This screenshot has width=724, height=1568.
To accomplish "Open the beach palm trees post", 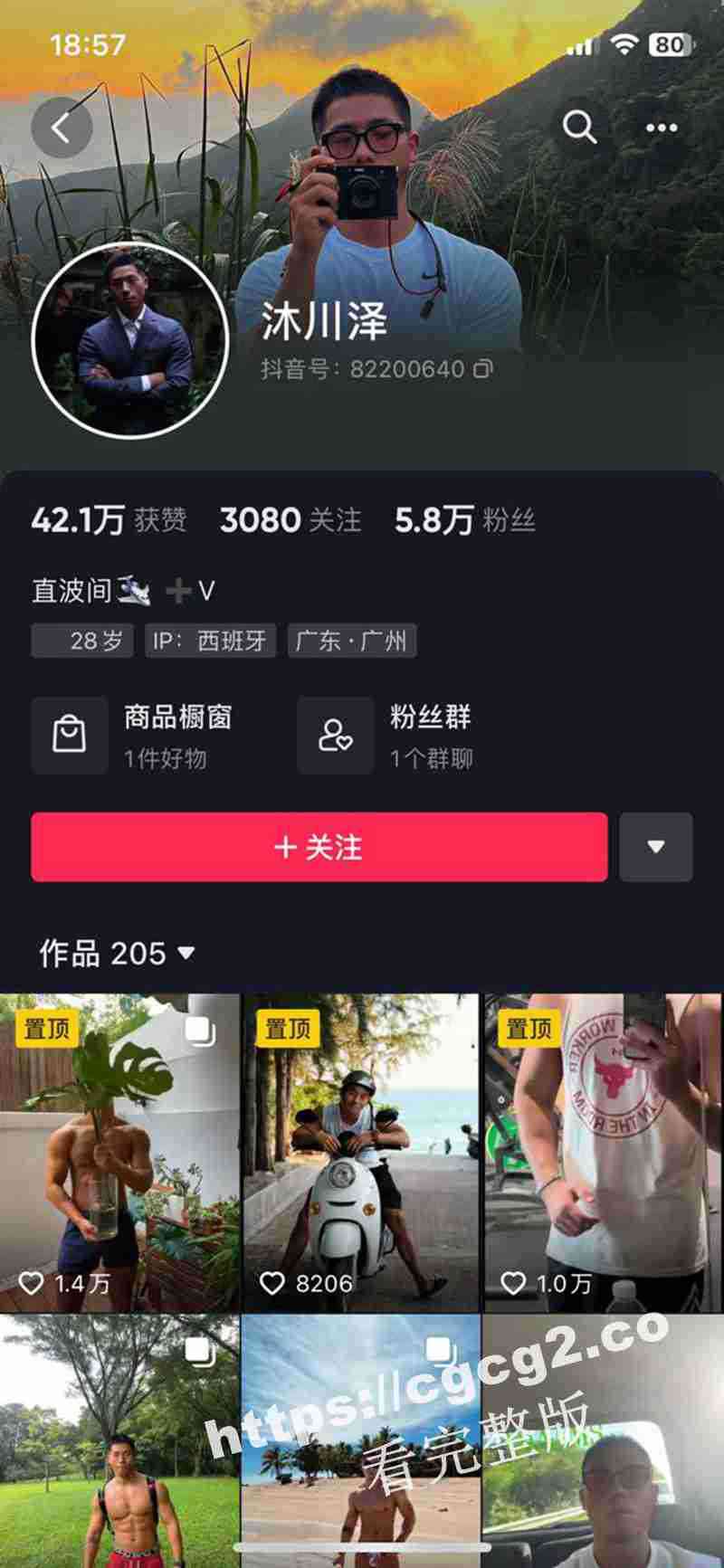I will click(361, 1439).
